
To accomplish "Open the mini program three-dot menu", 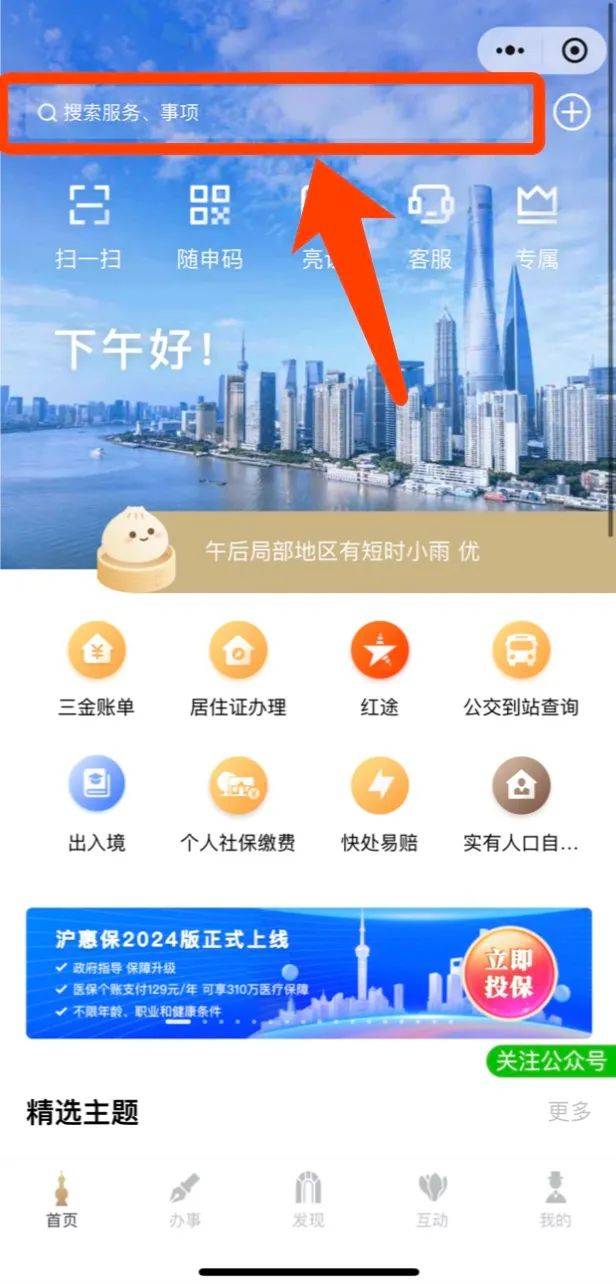I will click(511, 50).
